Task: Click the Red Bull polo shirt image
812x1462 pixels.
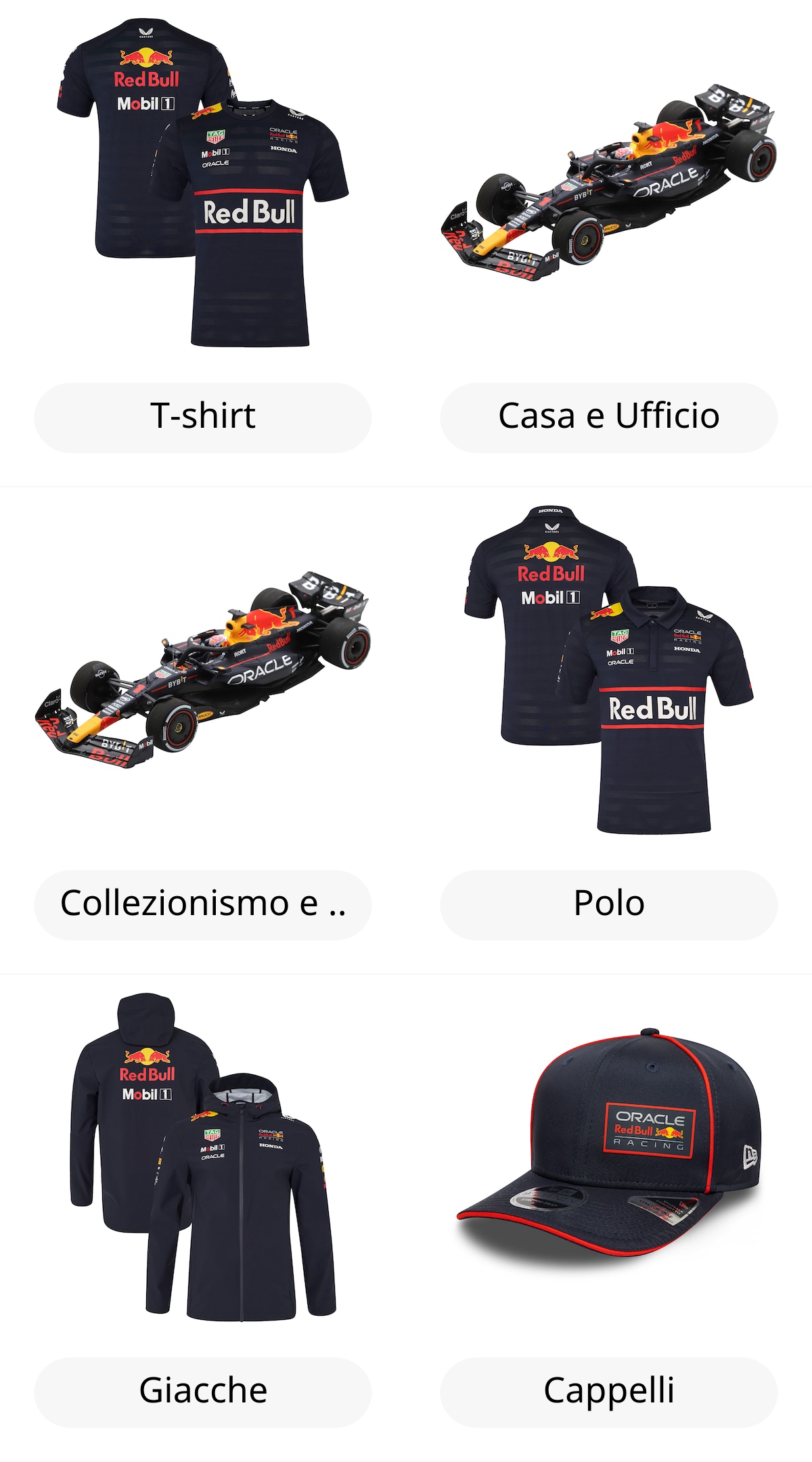Action: [609, 677]
